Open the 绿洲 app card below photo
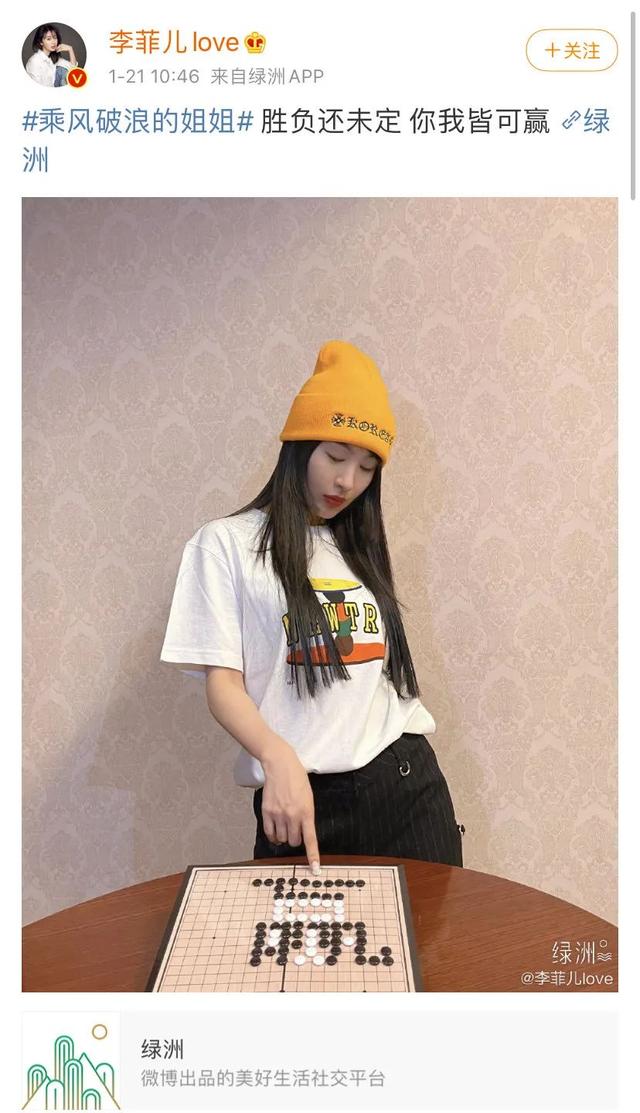 pyautogui.click(x=320, y=1062)
